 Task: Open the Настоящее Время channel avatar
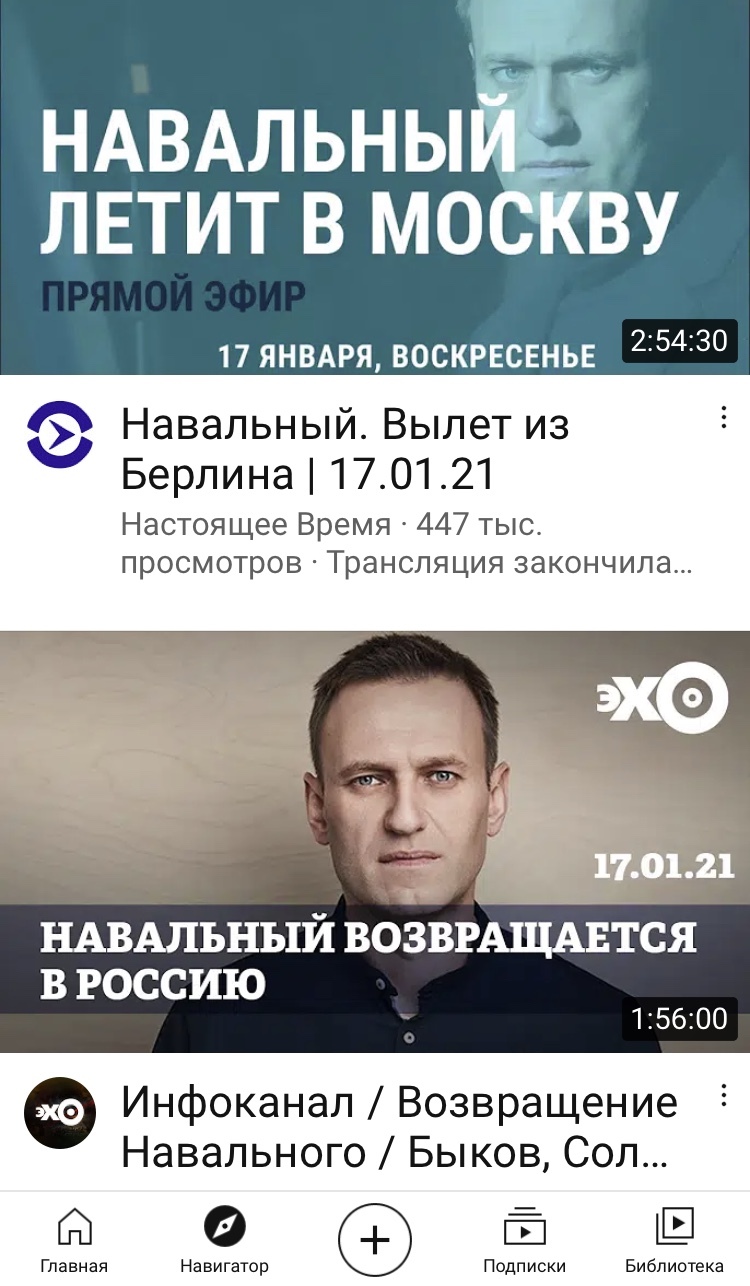[x=60, y=435]
